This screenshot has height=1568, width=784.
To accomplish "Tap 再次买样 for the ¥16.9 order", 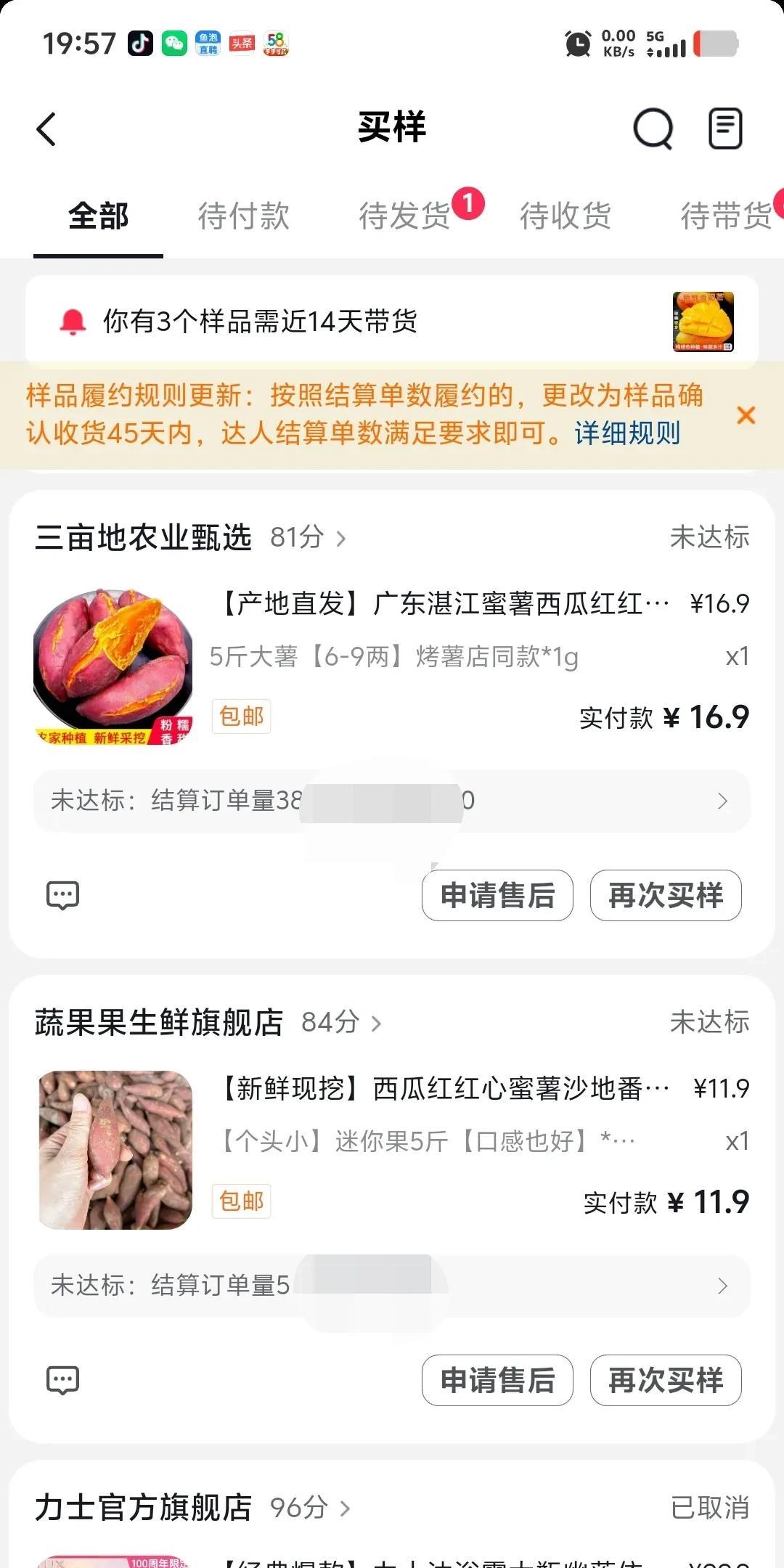I will (666, 895).
